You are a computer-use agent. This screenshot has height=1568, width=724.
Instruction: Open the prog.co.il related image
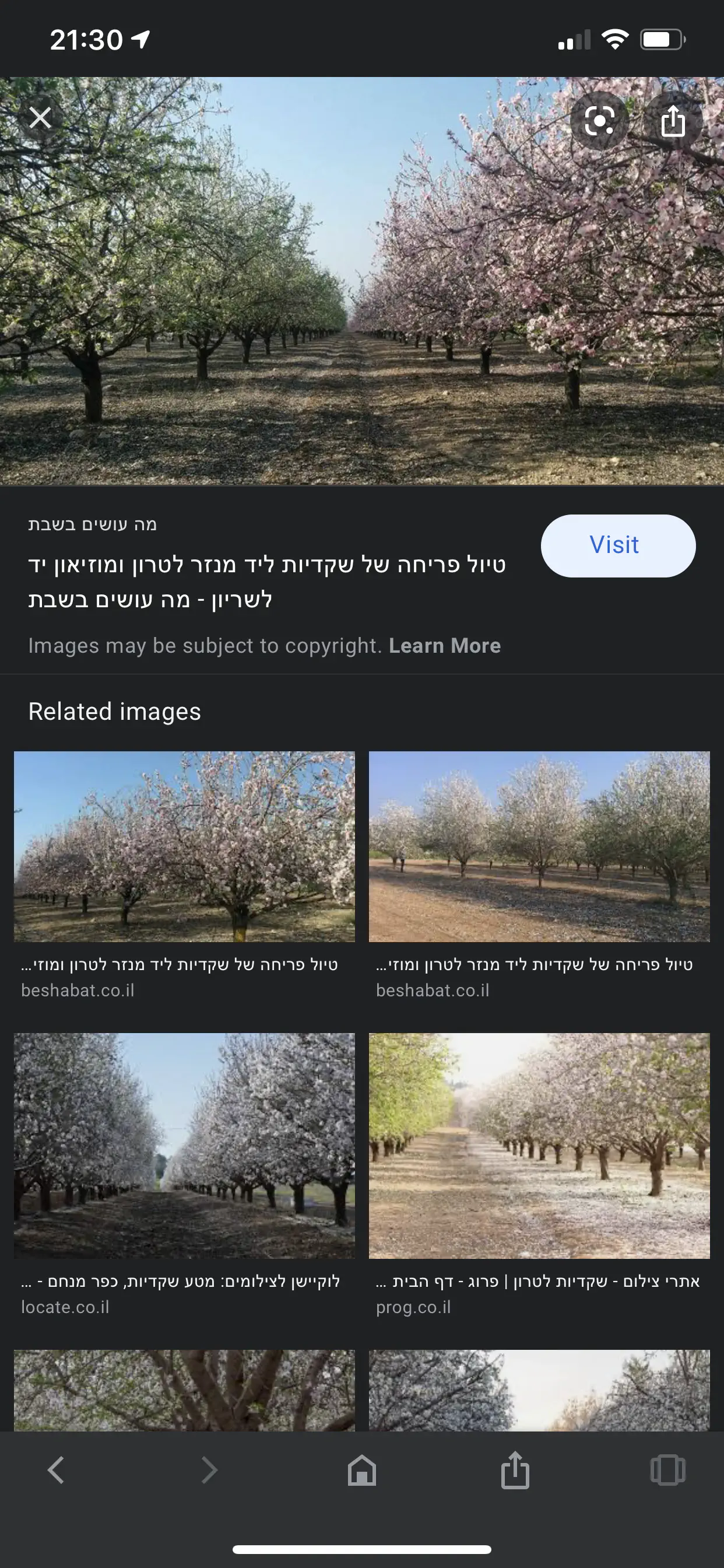pyautogui.click(x=539, y=1145)
